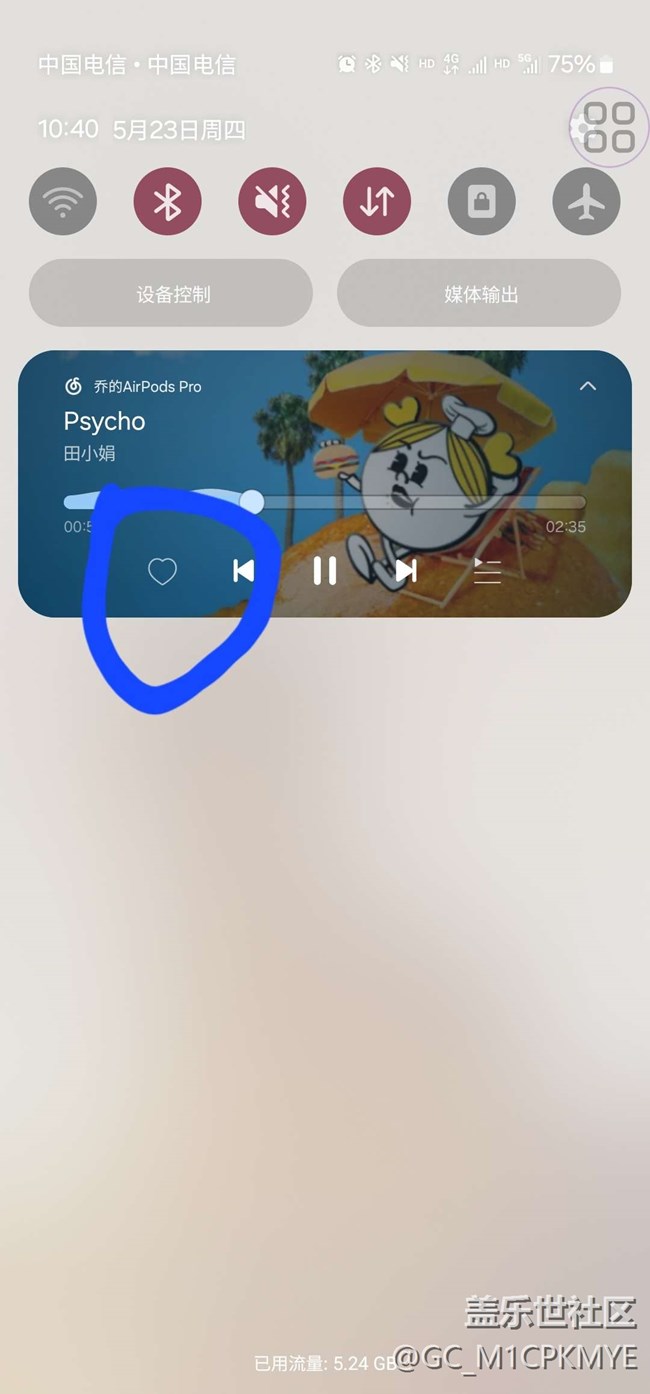Screen dimensions: 650x1394
Task: Open 媒体输出 media output
Action: tap(479, 294)
